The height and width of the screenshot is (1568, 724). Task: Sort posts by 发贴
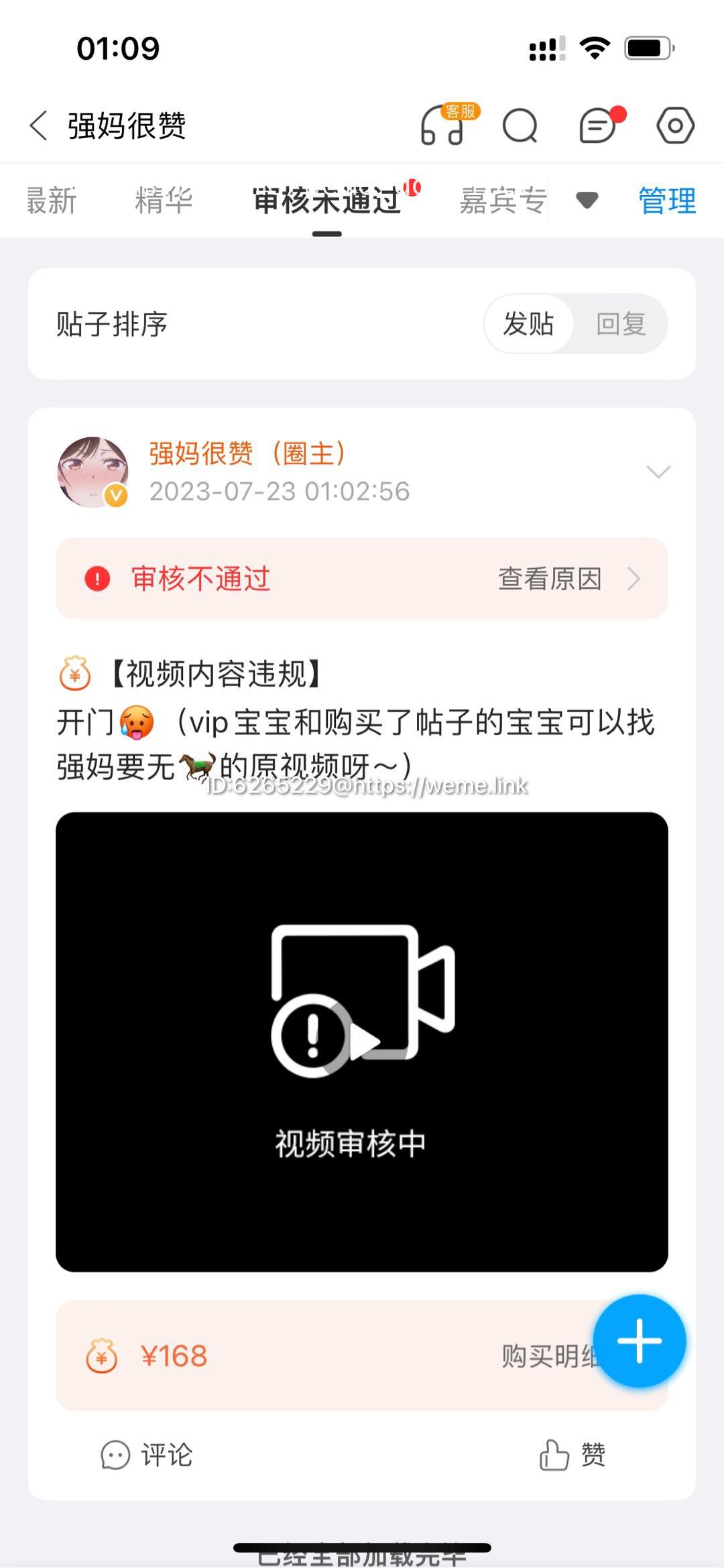528,324
